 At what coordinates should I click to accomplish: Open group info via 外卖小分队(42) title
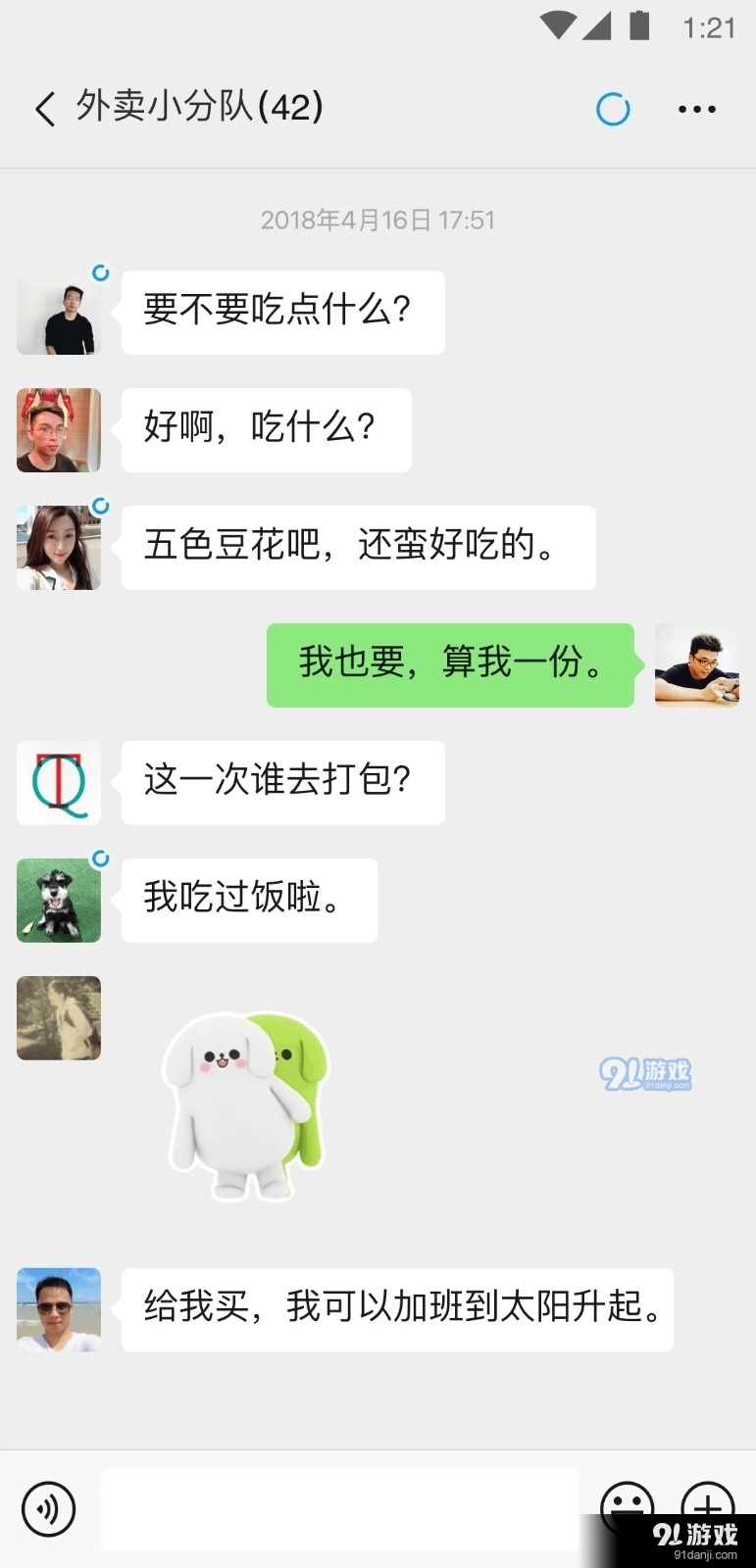(196, 108)
